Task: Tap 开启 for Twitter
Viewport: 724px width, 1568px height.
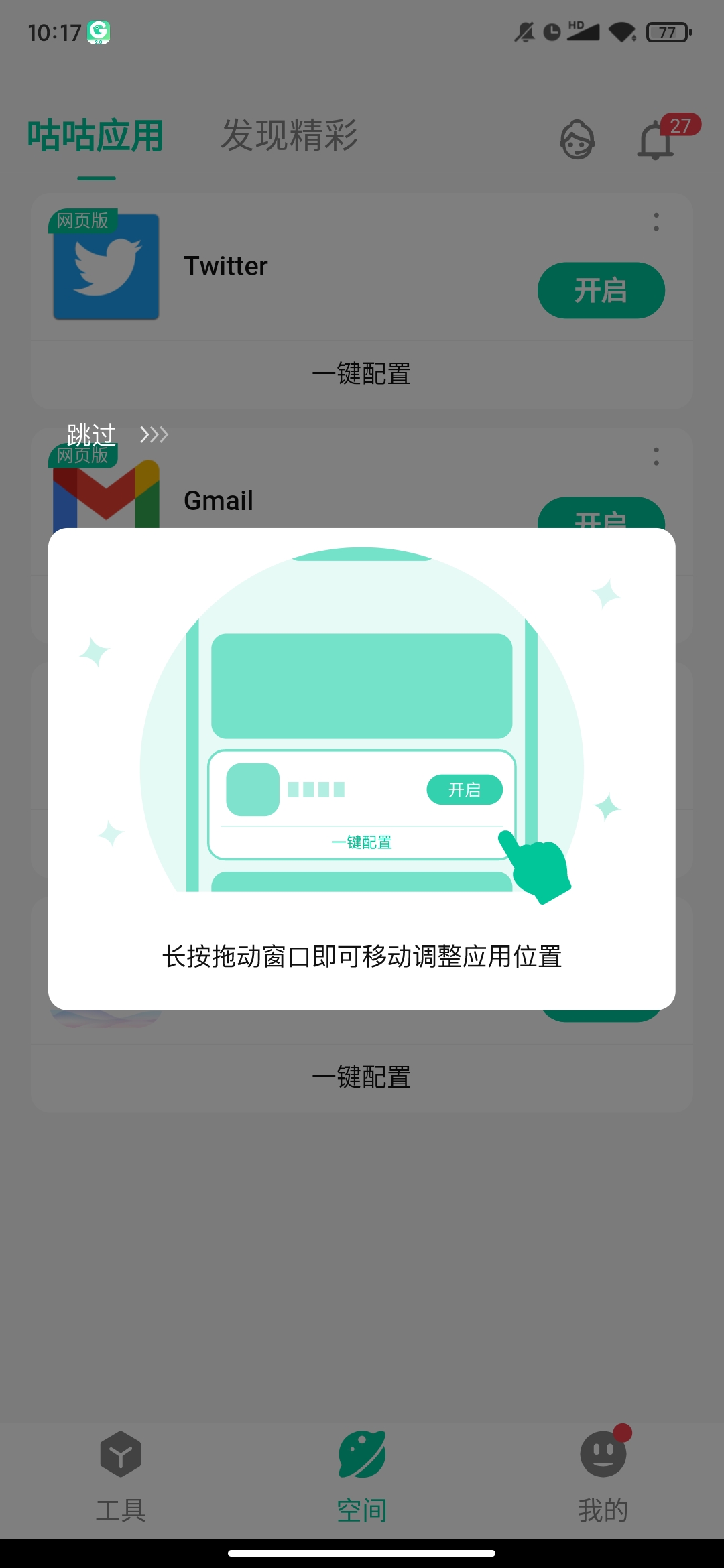Action: (601, 290)
